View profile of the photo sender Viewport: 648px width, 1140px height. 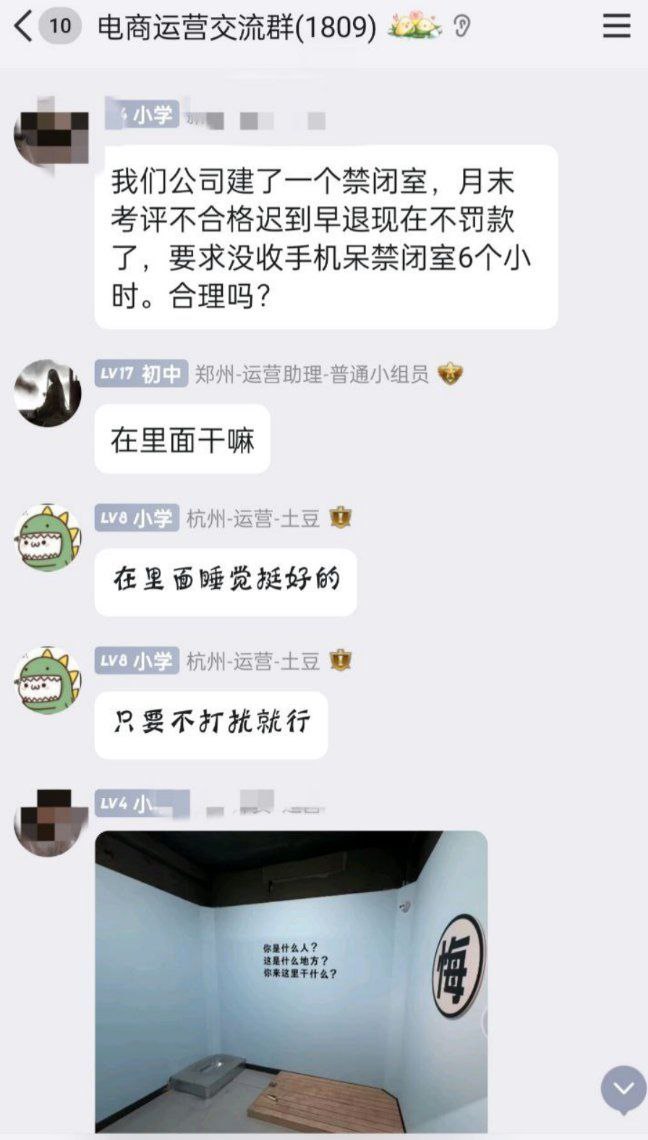47,822
